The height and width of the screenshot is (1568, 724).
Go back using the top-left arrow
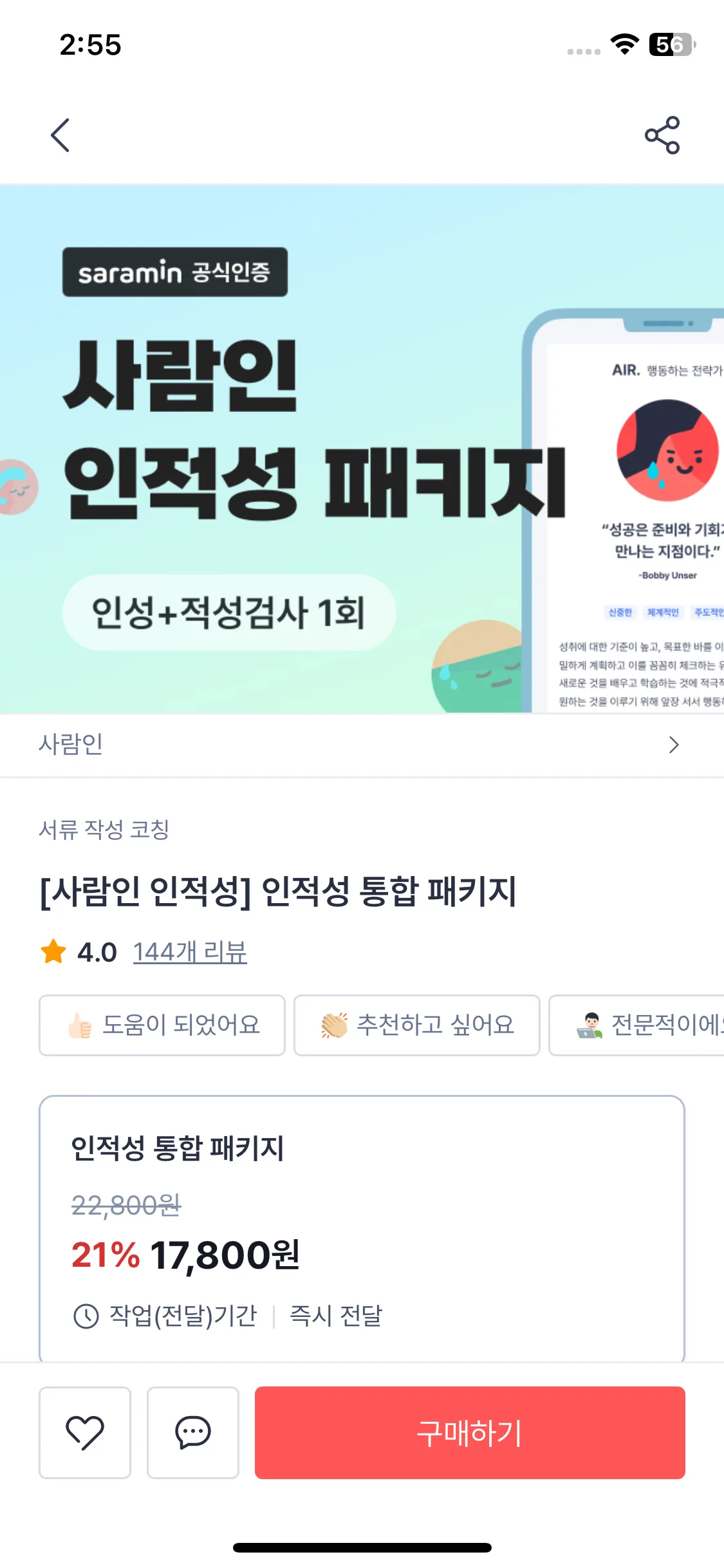(60, 135)
